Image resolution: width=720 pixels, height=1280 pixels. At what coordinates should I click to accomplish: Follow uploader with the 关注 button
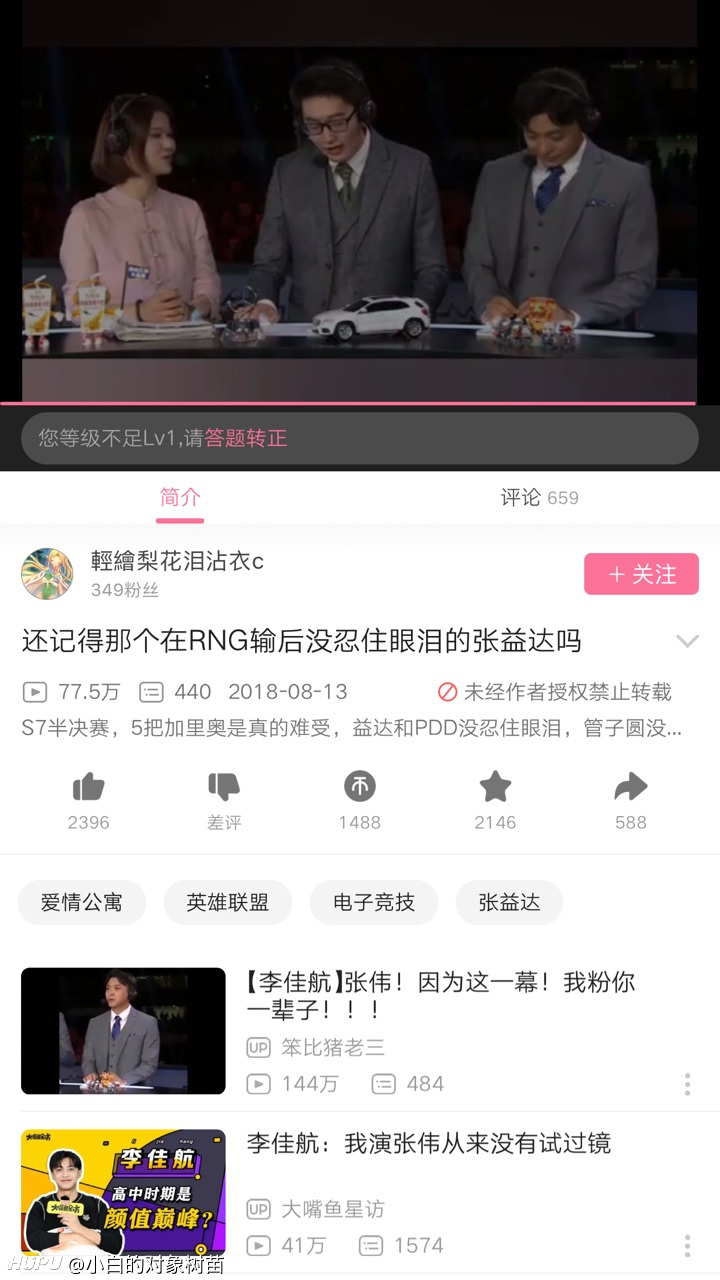coord(641,574)
